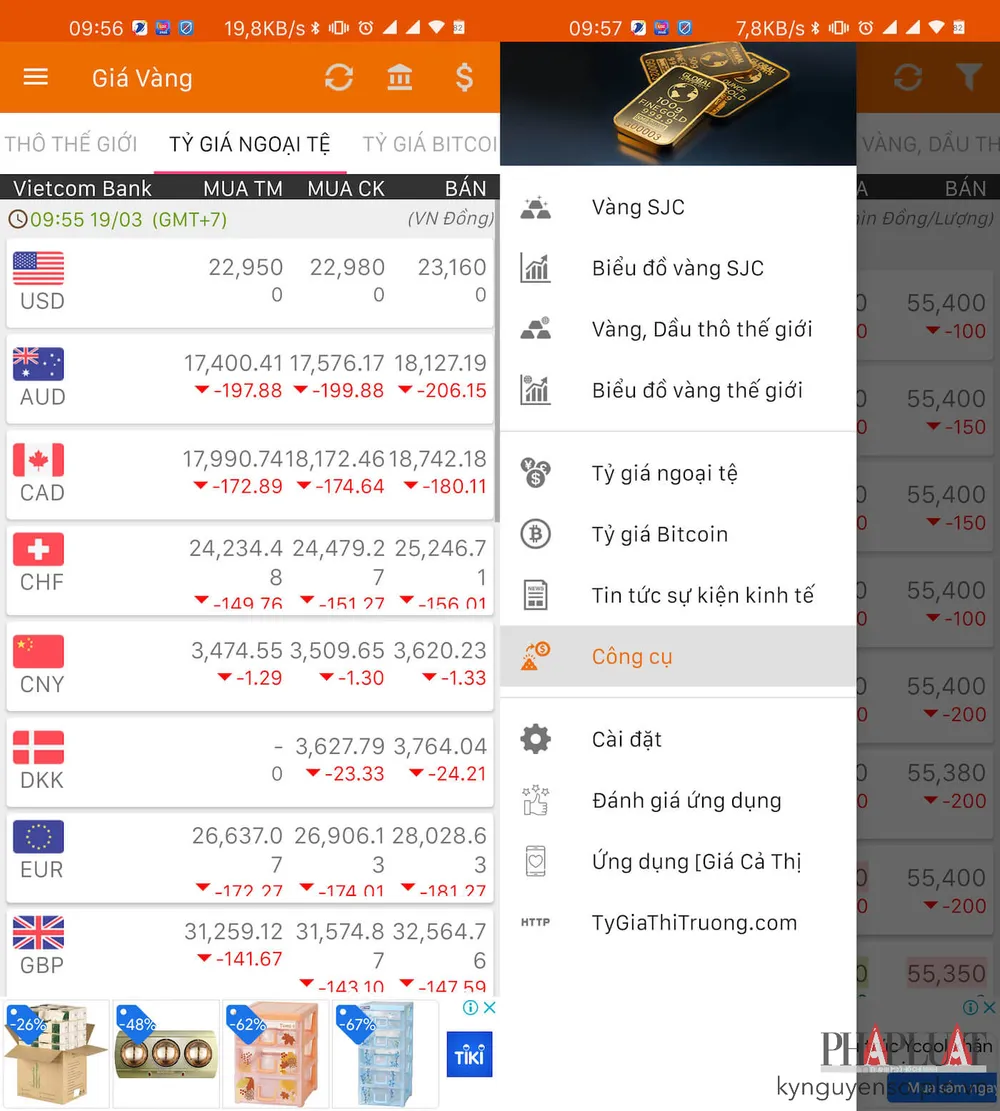Open the USD exchange rate row
Image resolution: width=1000 pixels, height=1111 pixels.
coord(250,282)
